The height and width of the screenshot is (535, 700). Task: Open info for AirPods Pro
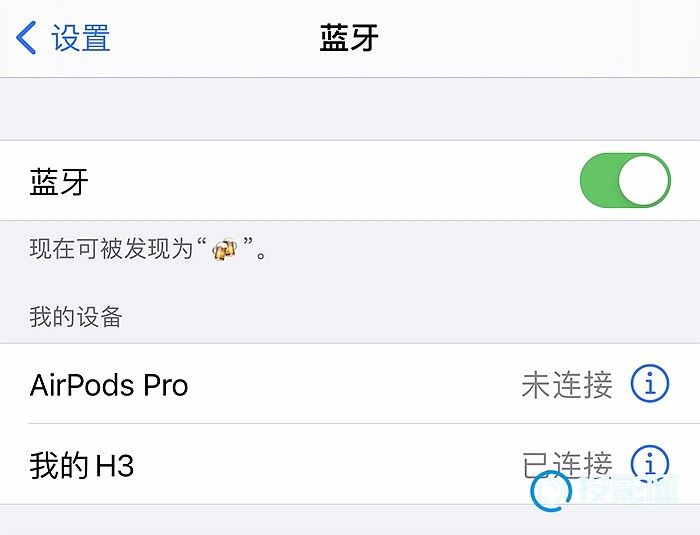point(650,384)
